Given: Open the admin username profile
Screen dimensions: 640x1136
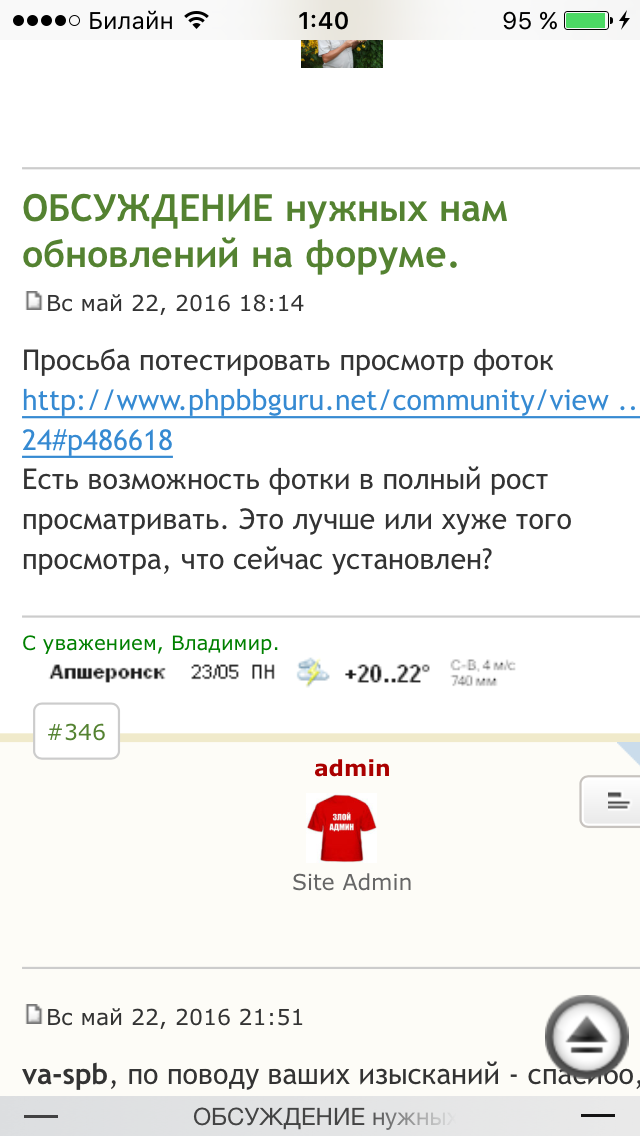Looking at the screenshot, I should click(x=352, y=768).
